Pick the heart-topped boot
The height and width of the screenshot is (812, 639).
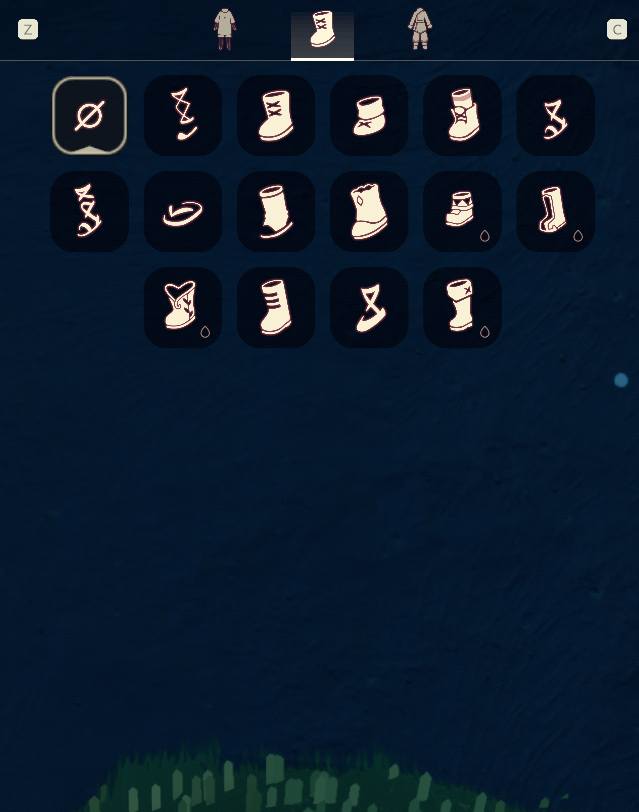(x=183, y=307)
